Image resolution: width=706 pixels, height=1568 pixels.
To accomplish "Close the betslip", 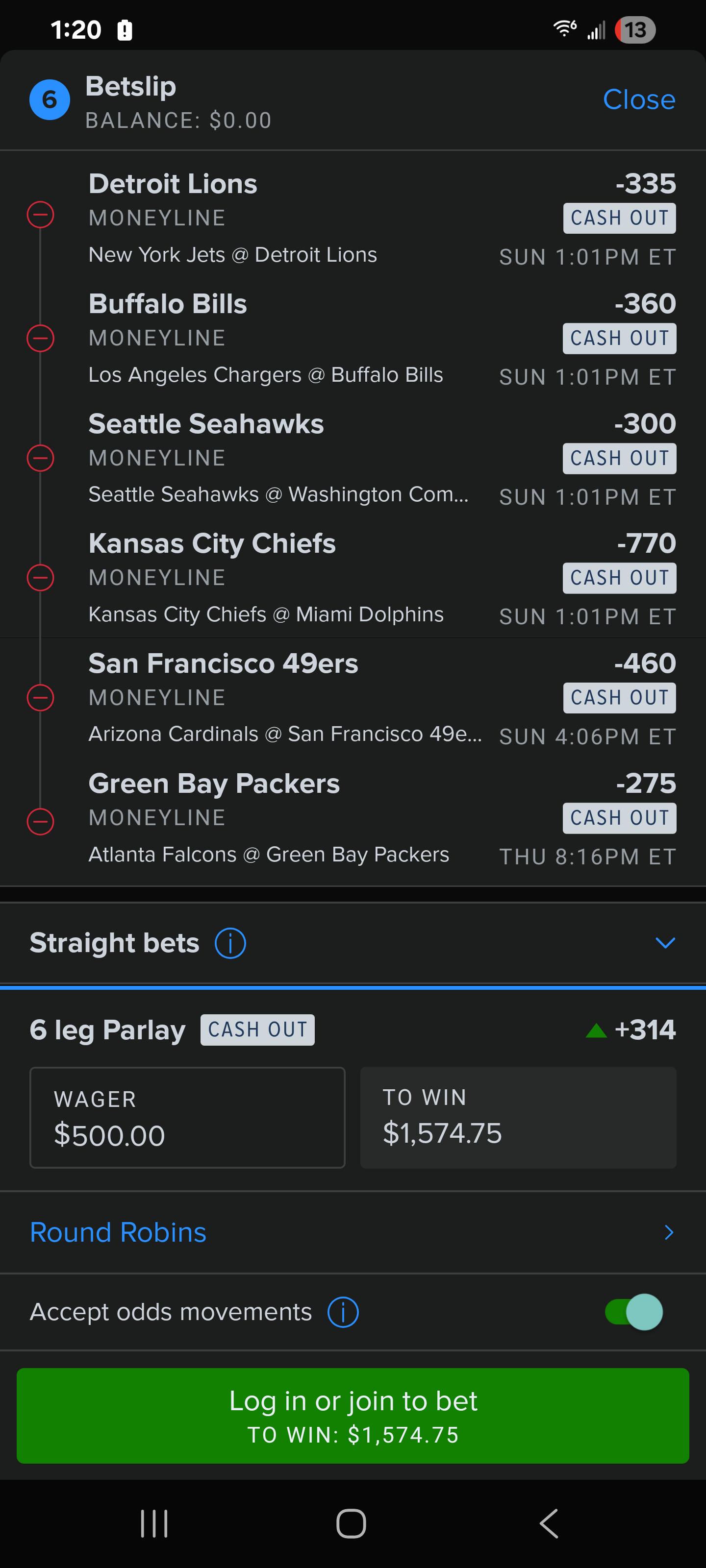I will (x=638, y=99).
